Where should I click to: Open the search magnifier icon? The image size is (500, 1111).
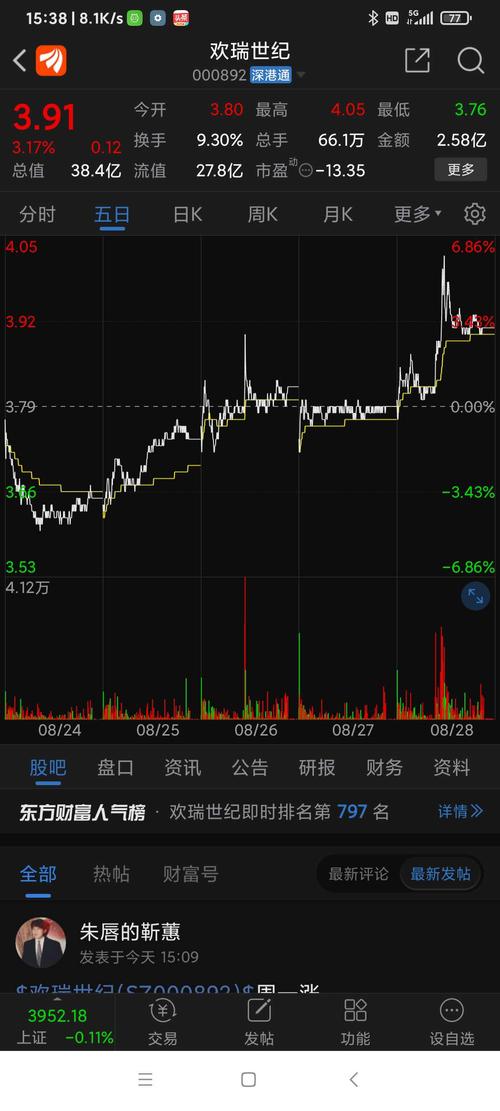tap(470, 61)
